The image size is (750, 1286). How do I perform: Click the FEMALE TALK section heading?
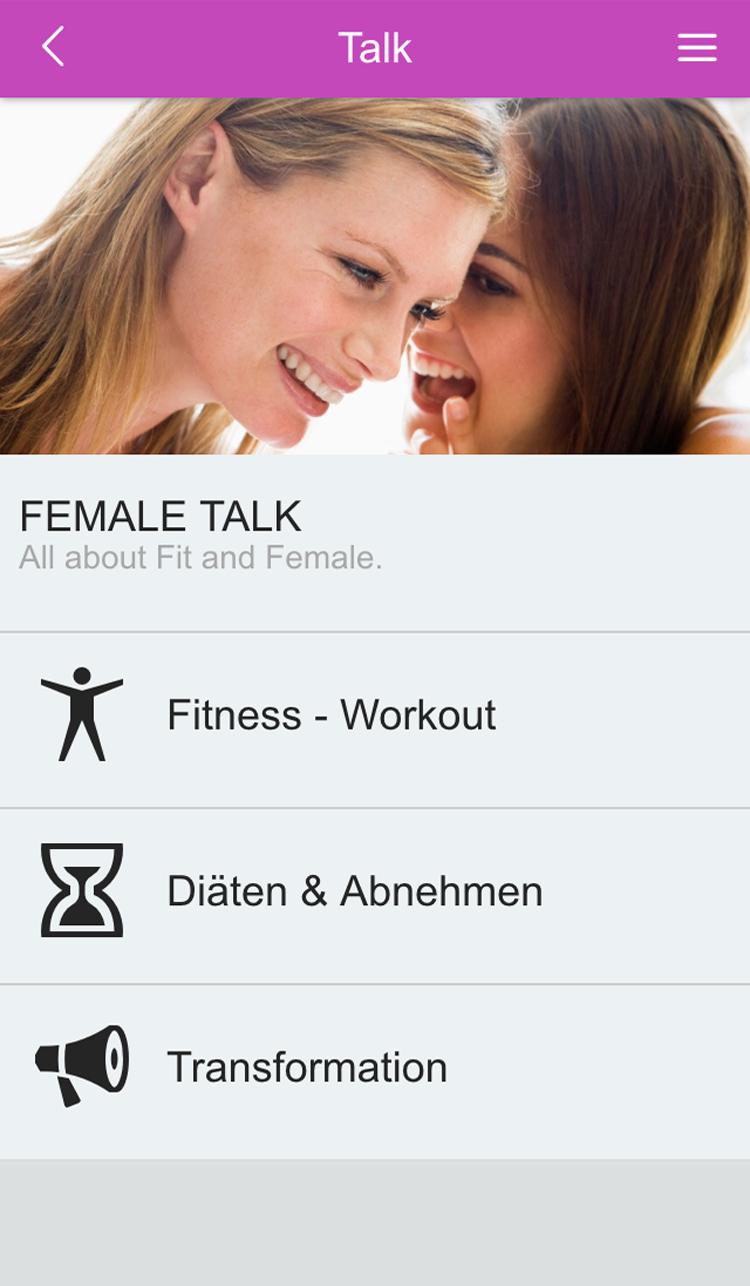pos(160,517)
